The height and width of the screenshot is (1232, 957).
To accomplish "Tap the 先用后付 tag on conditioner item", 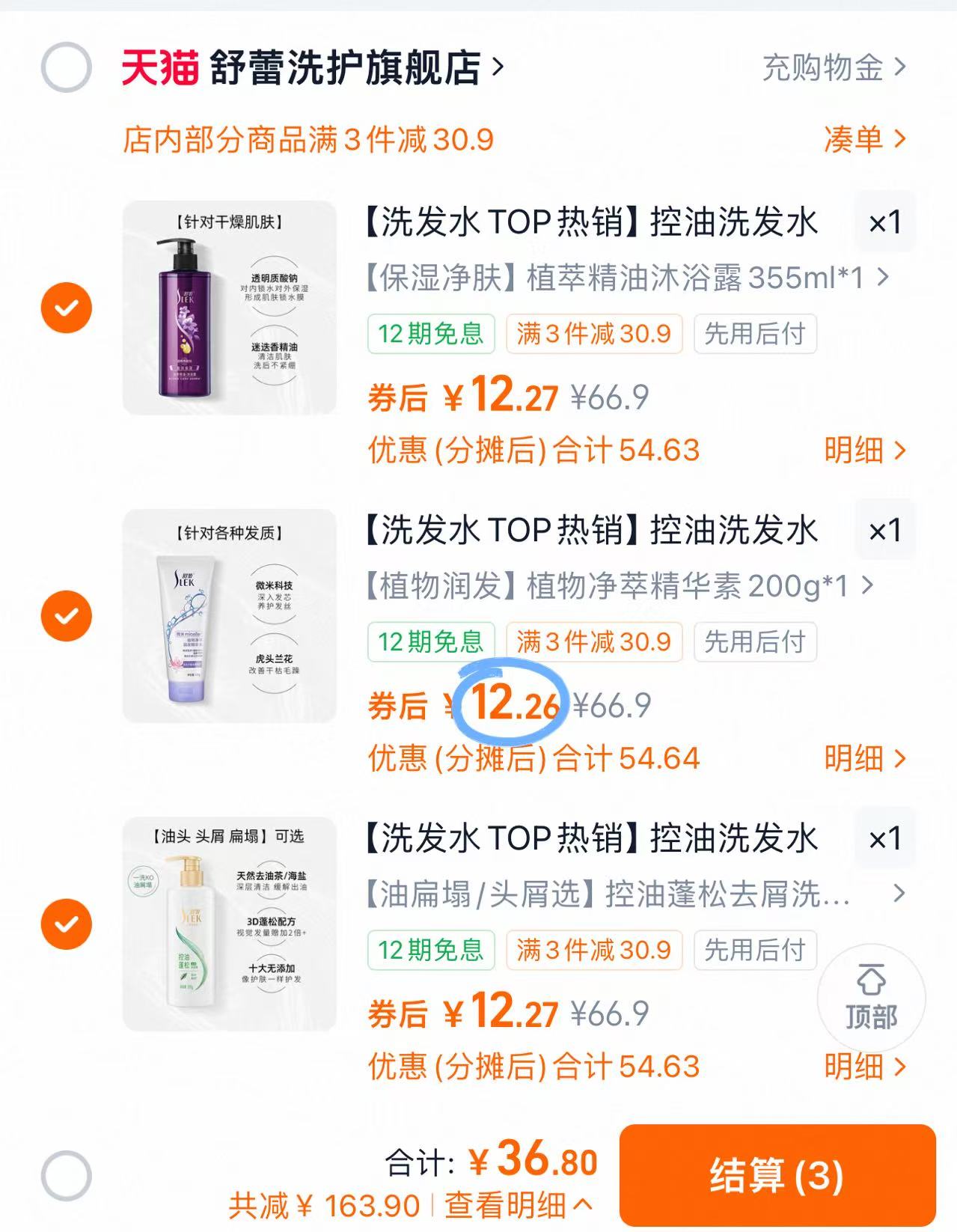I will click(754, 642).
